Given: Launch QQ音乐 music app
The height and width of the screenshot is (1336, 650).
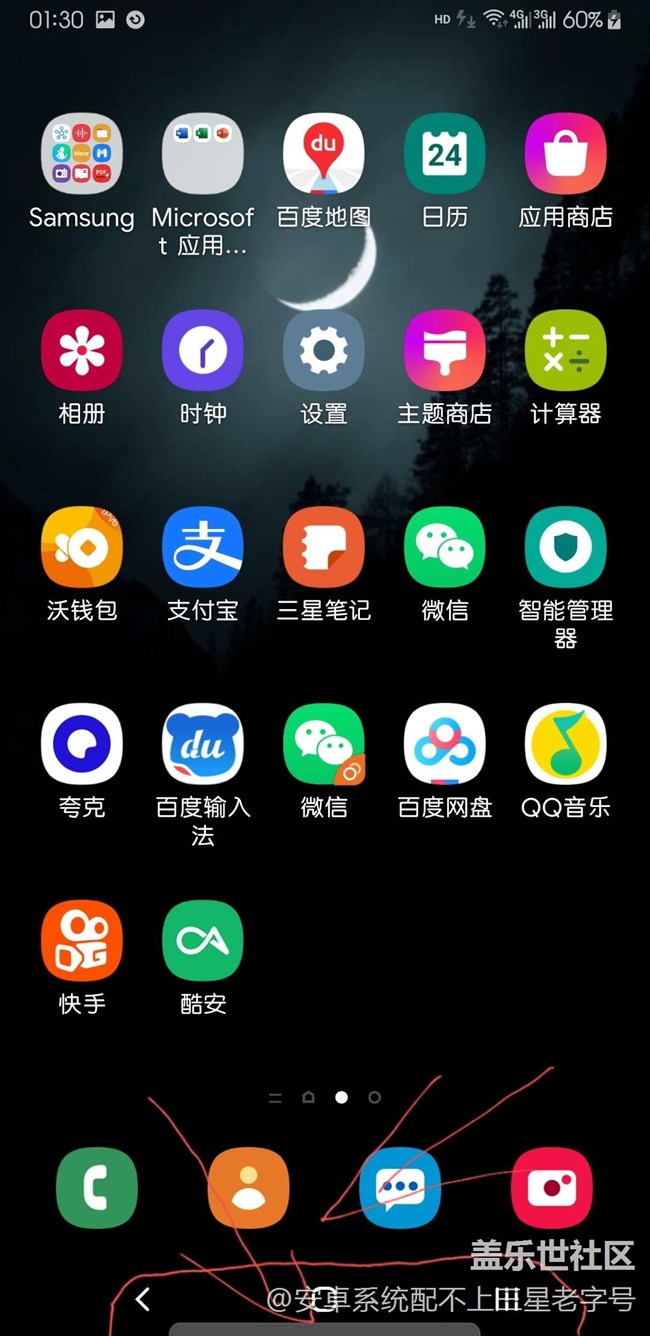Looking at the screenshot, I should pyautogui.click(x=566, y=744).
